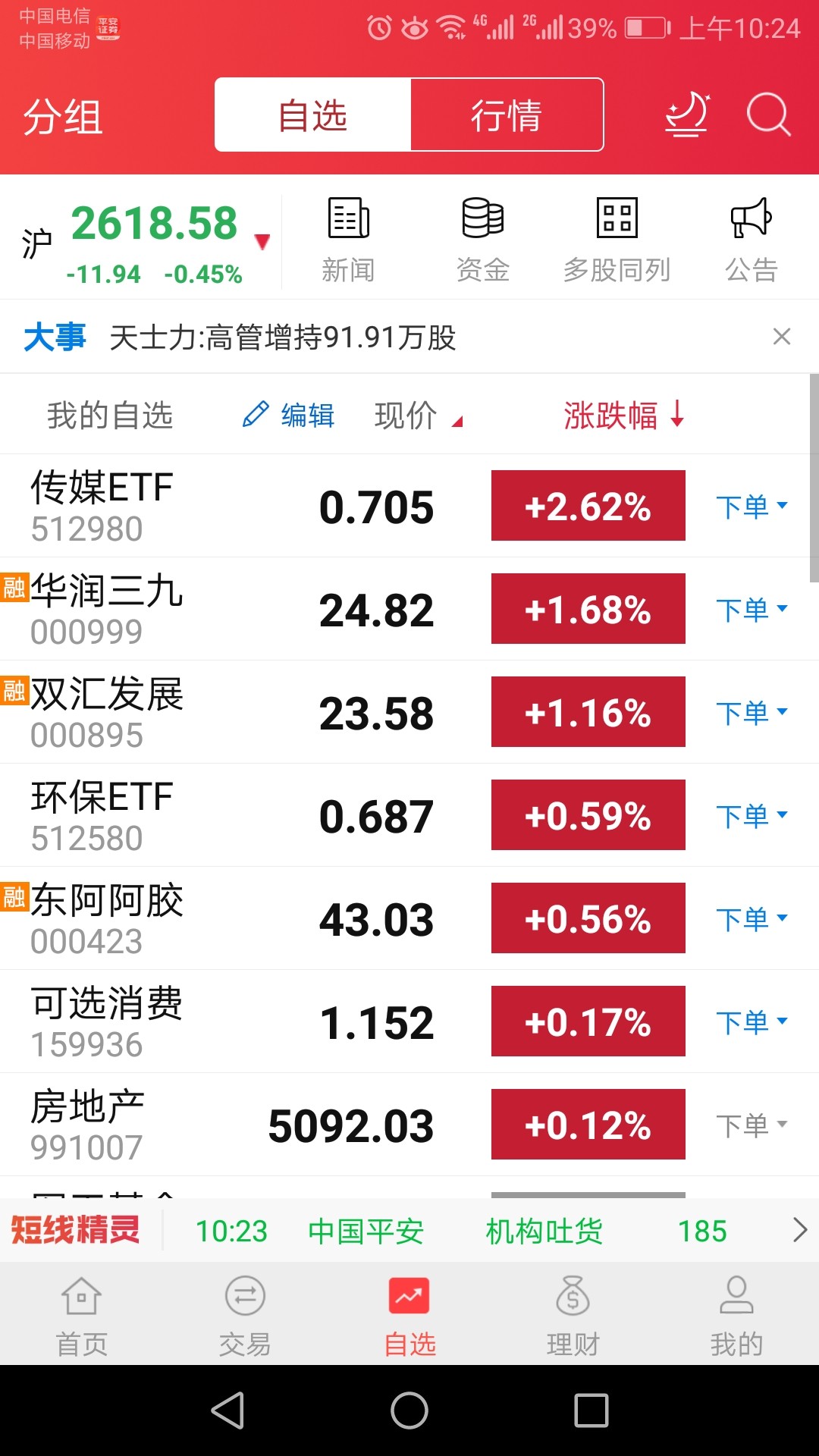Screen dimensions: 819x1456
Task: Open 我的 profile tab
Action: (x=736, y=1316)
